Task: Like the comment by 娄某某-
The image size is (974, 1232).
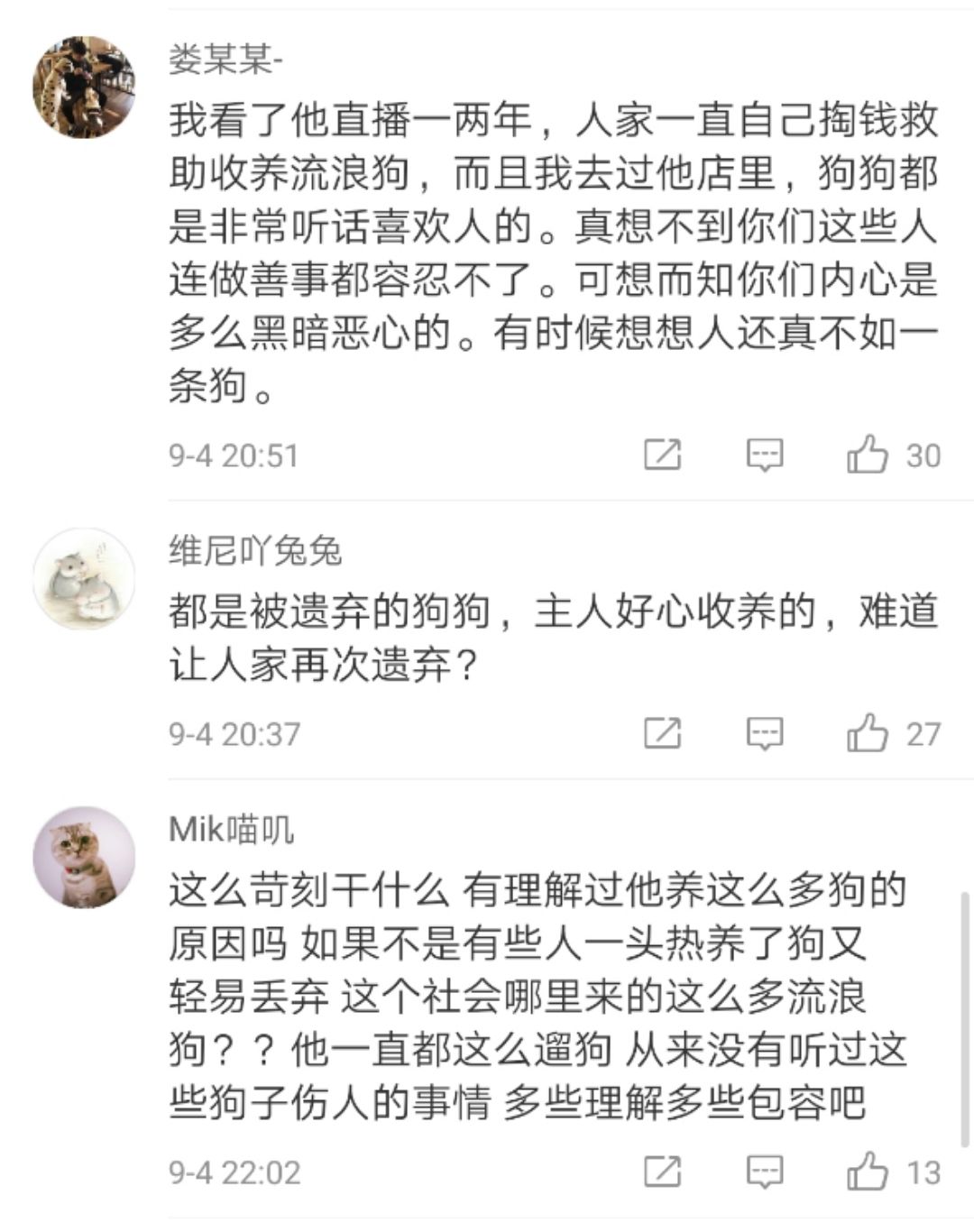Action: [868, 454]
